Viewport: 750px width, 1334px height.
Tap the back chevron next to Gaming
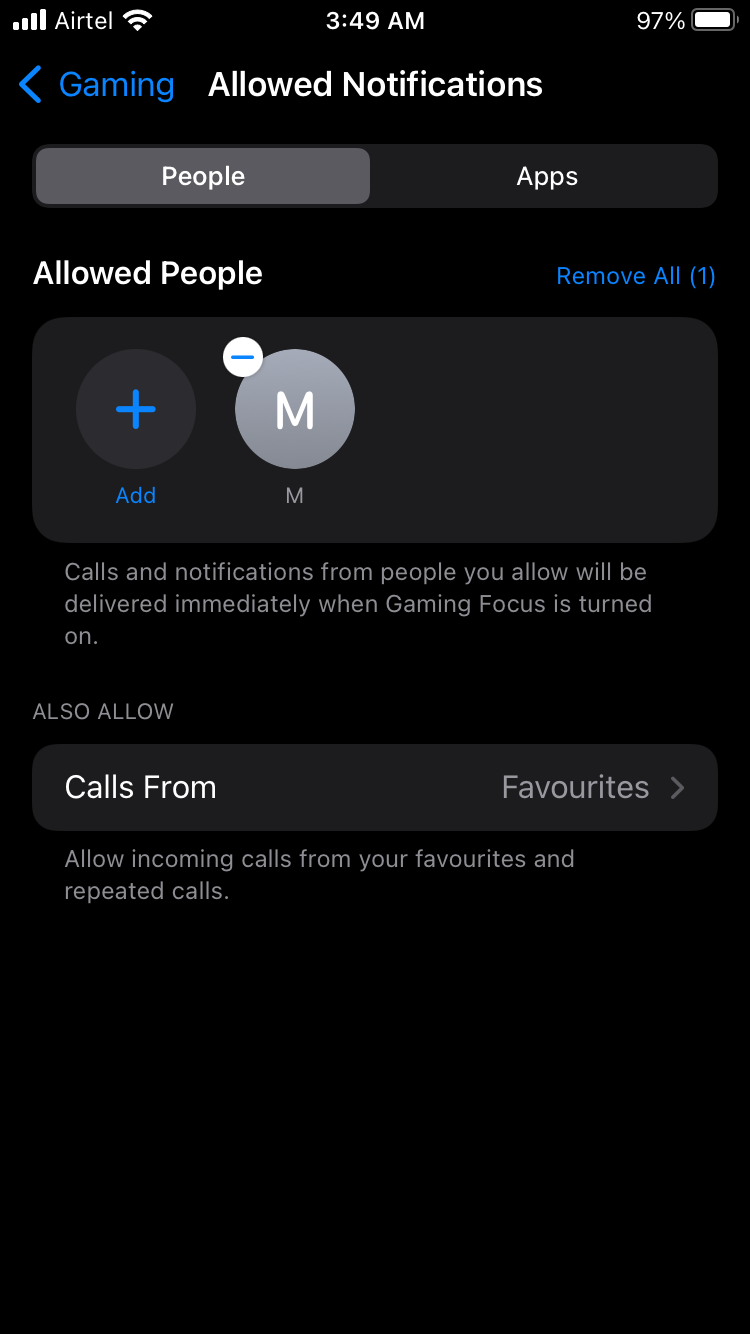[29, 85]
